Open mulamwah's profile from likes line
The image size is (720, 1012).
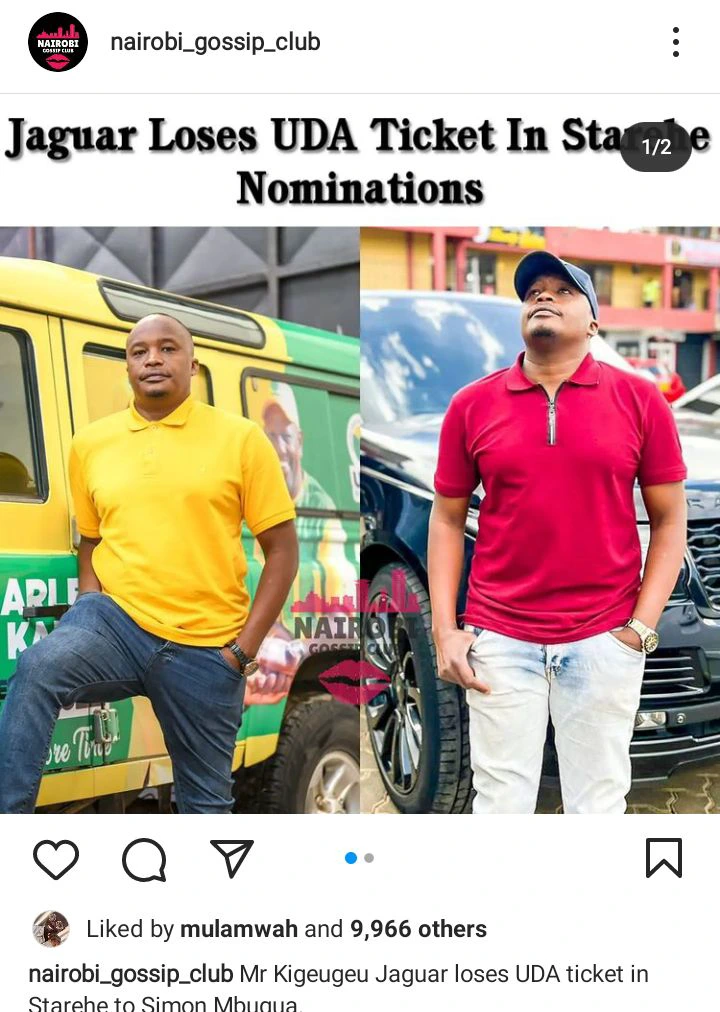[x=239, y=929]
